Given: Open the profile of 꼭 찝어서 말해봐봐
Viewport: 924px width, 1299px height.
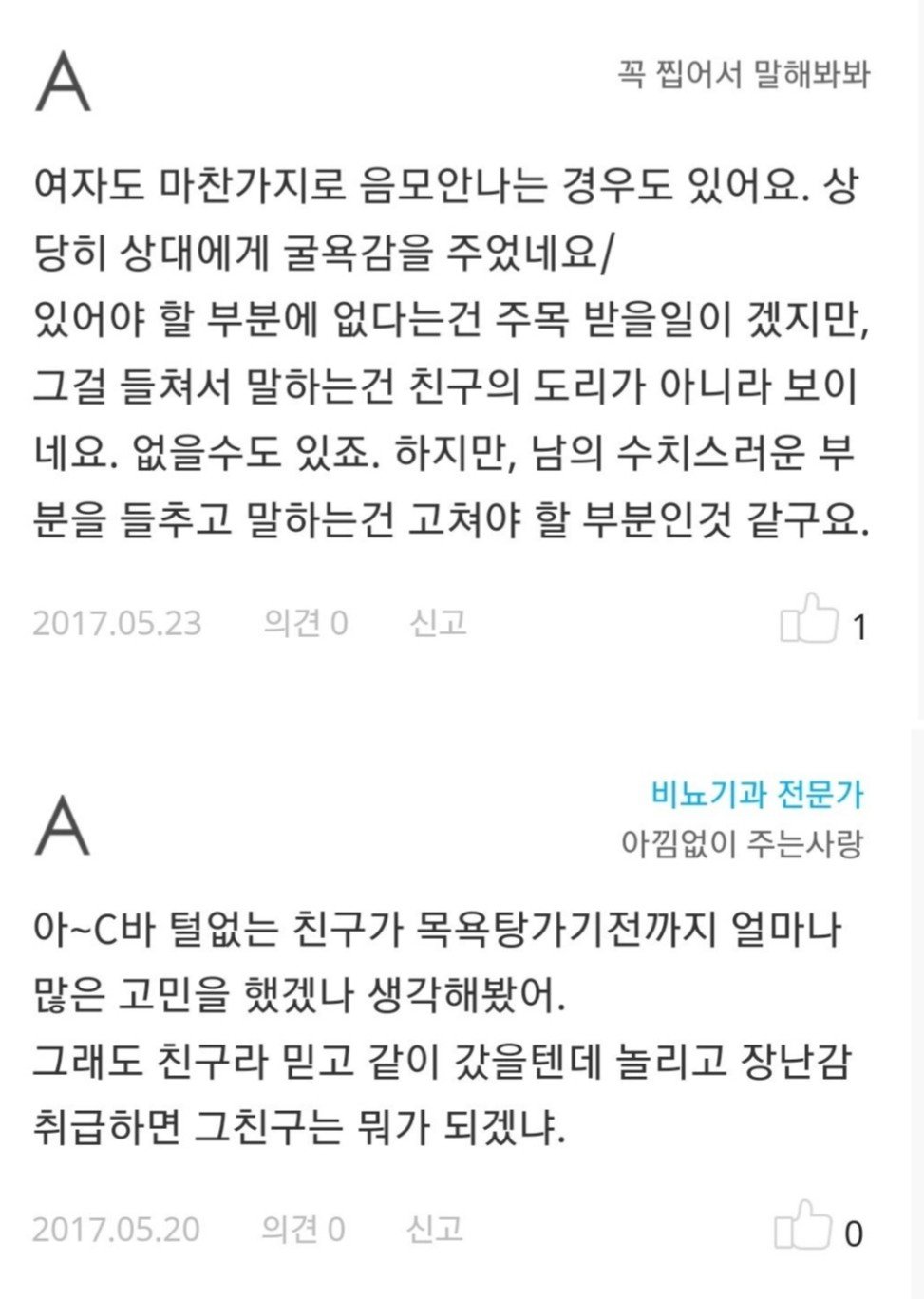Looking at the screenshot, I should tap(744, 74).
